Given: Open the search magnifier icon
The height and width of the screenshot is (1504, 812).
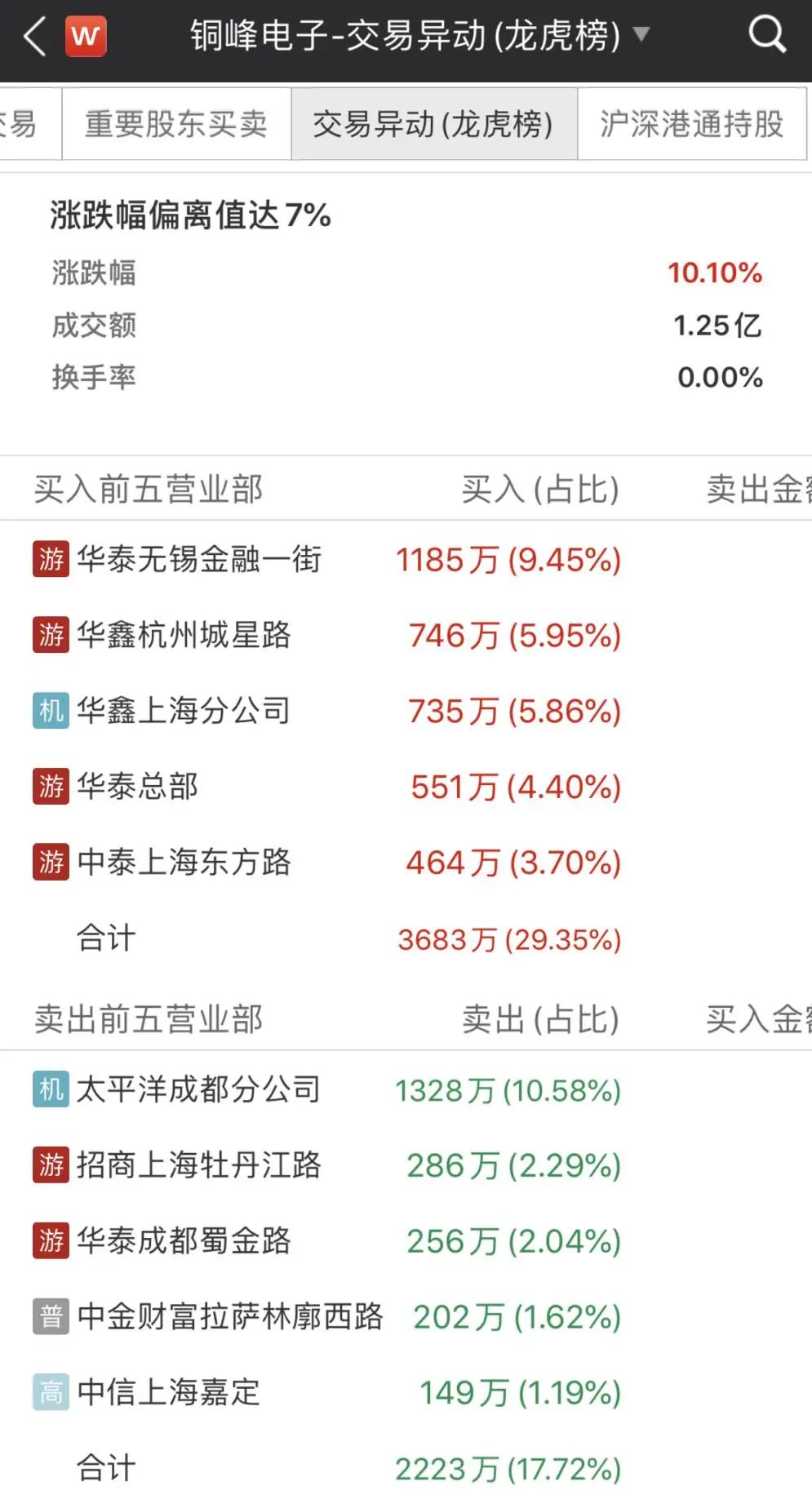Looking at the screenshot, I should click(766, 35).
